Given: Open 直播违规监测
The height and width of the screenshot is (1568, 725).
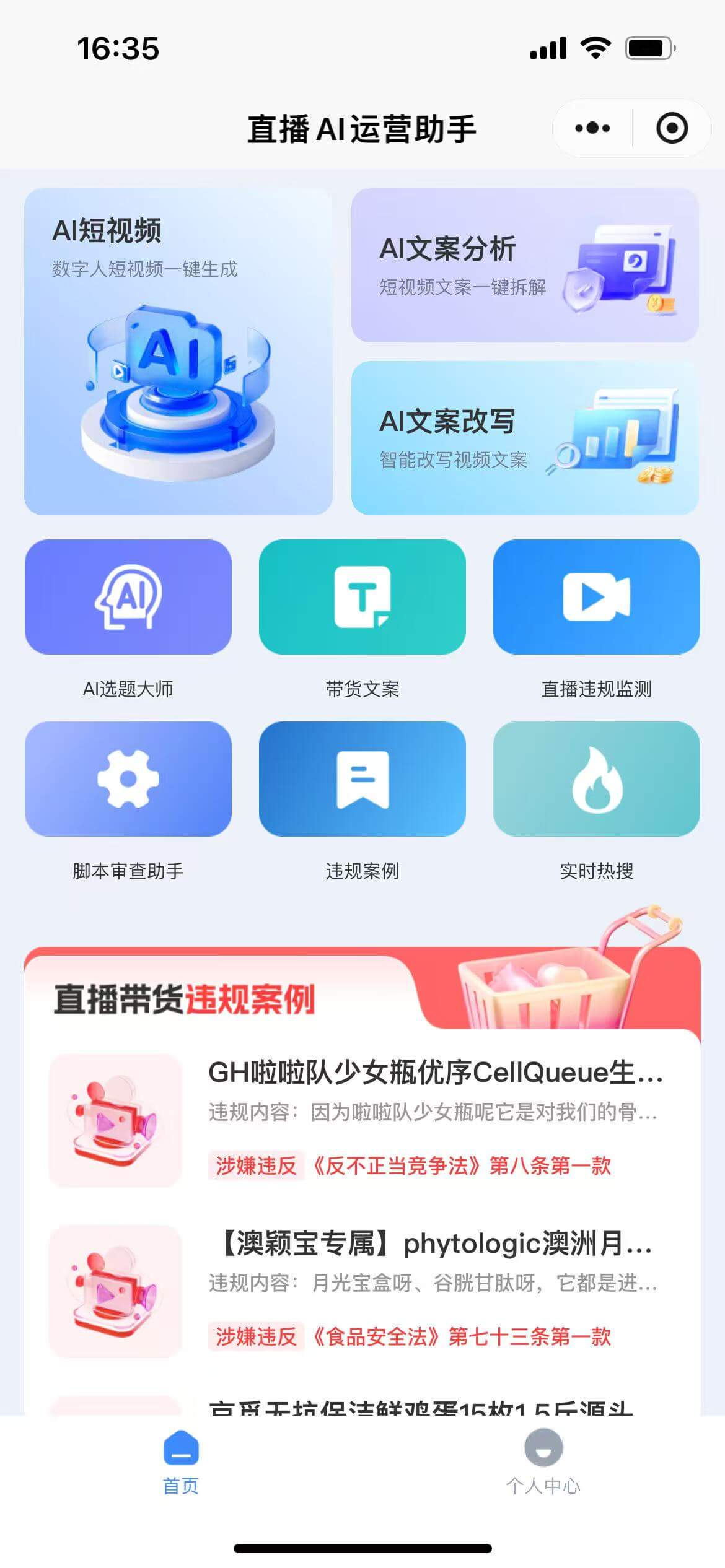Looking at the screenshot, I should pyautogui.click(x=596, y=597).
